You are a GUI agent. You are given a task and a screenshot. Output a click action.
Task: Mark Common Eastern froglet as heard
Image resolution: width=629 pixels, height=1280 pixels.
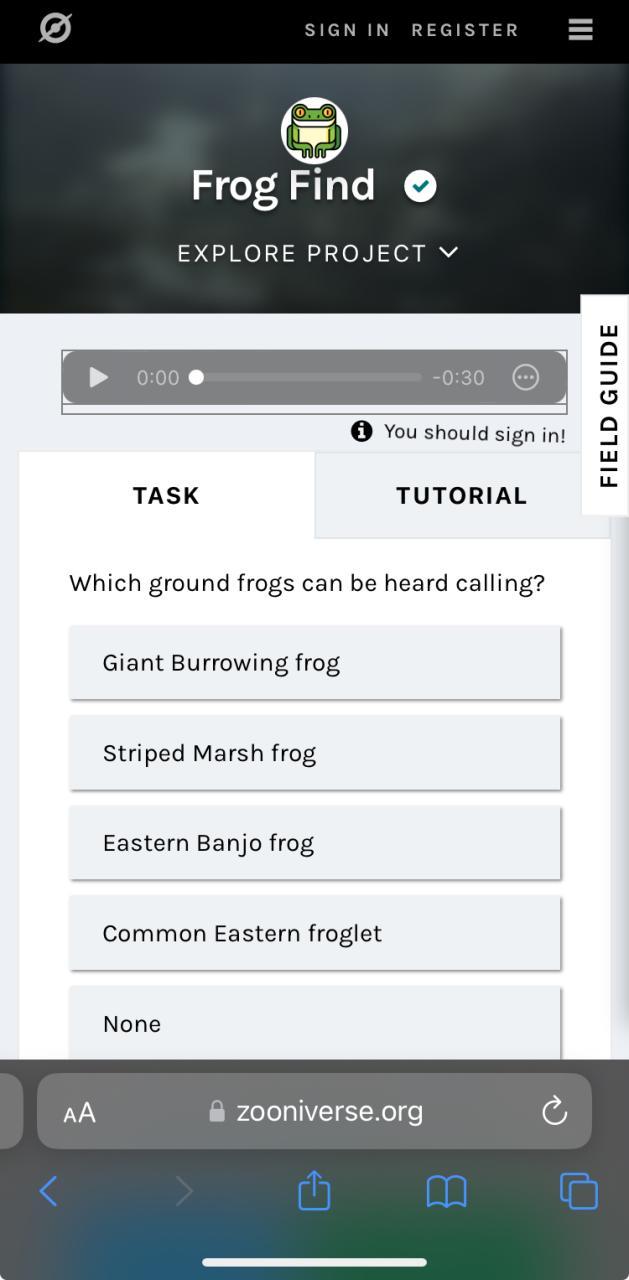click(315, 933)
